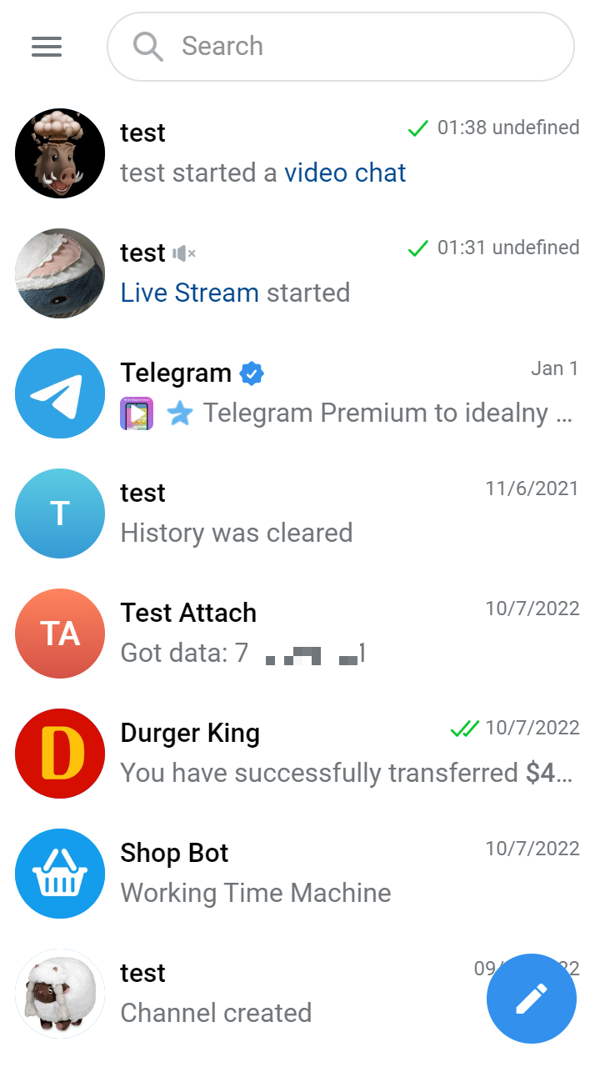
Task: Open muted test chat with Live Stream
Action: (x=300, y=273)
